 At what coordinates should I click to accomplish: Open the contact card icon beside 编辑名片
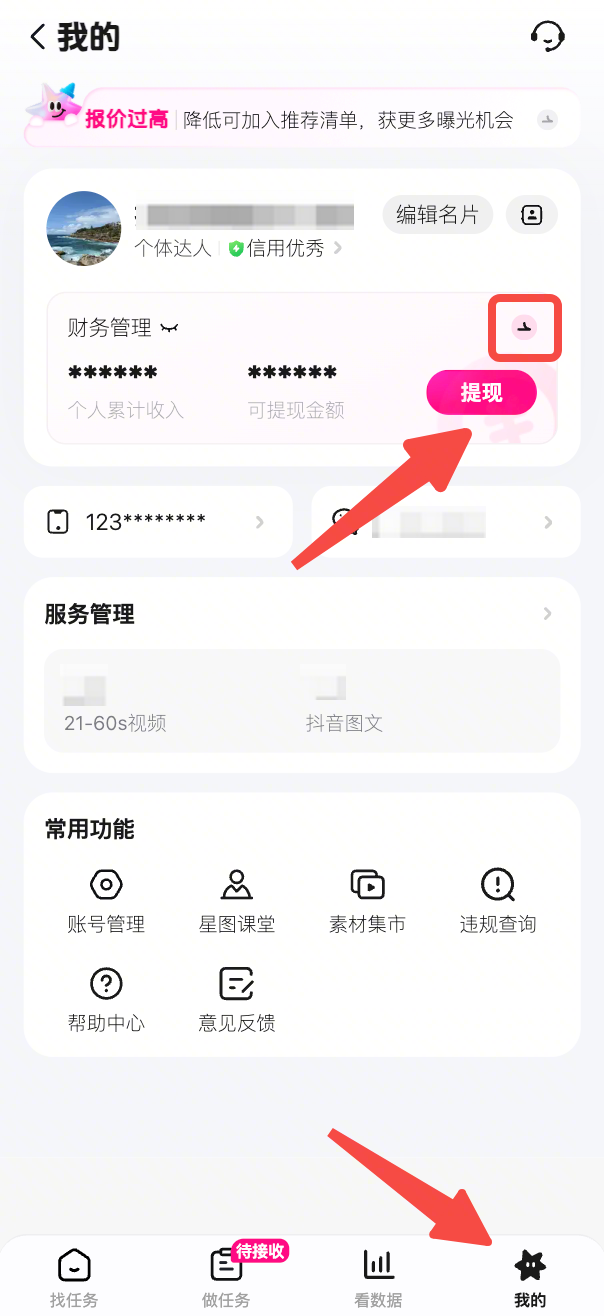[x=532, y=214]
